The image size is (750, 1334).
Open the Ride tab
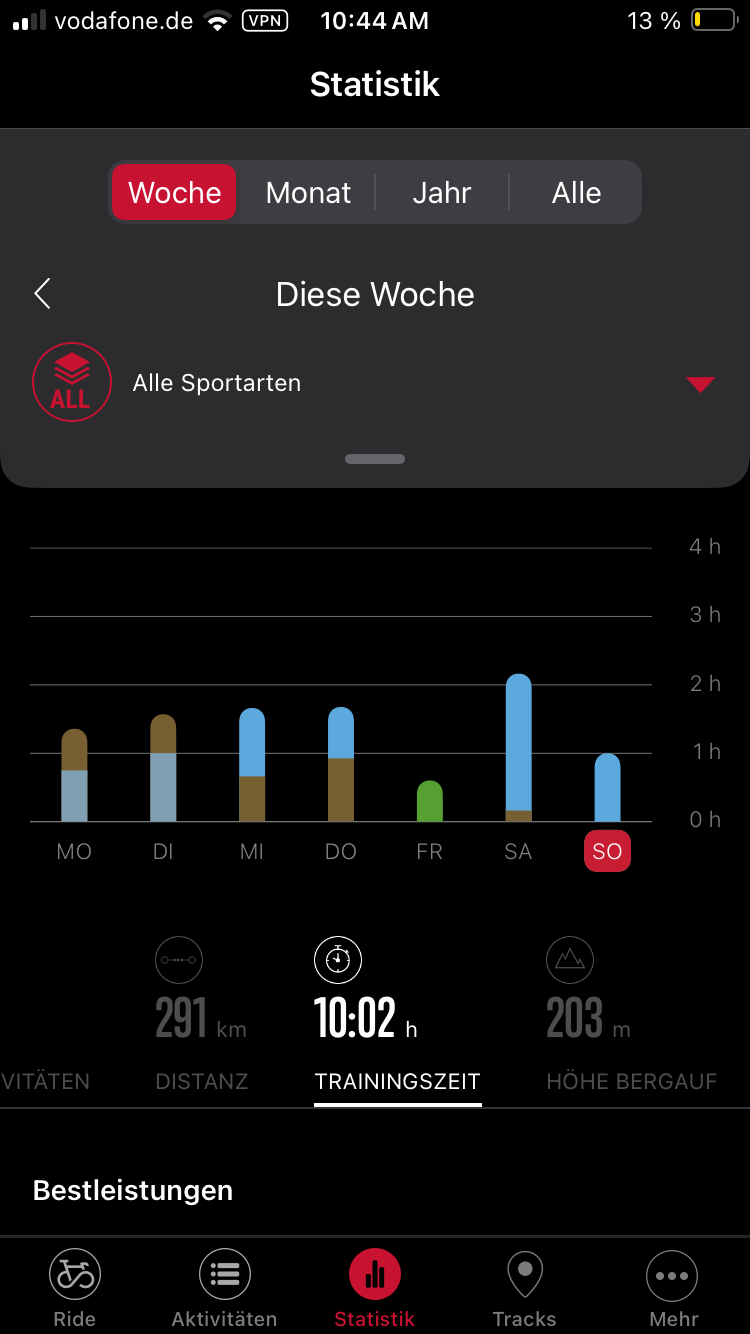(75, 1288)
